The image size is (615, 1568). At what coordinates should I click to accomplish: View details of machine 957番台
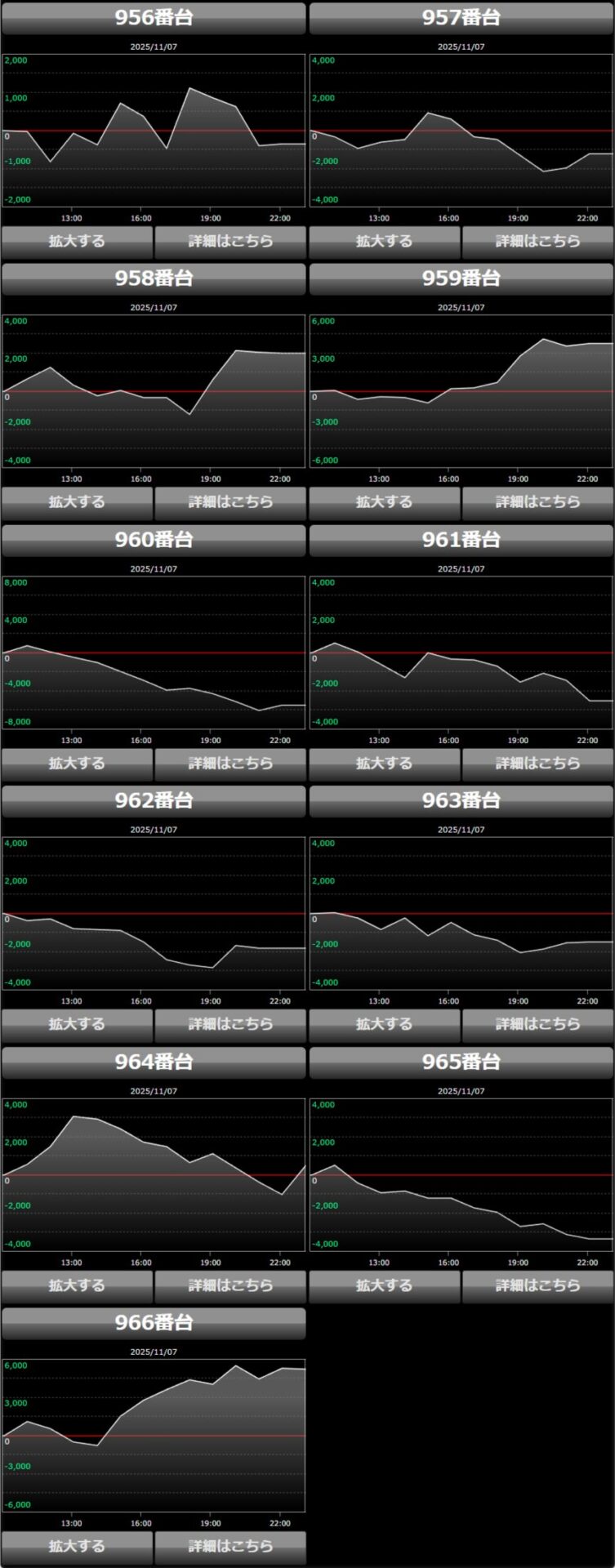(x=537, y=242)
